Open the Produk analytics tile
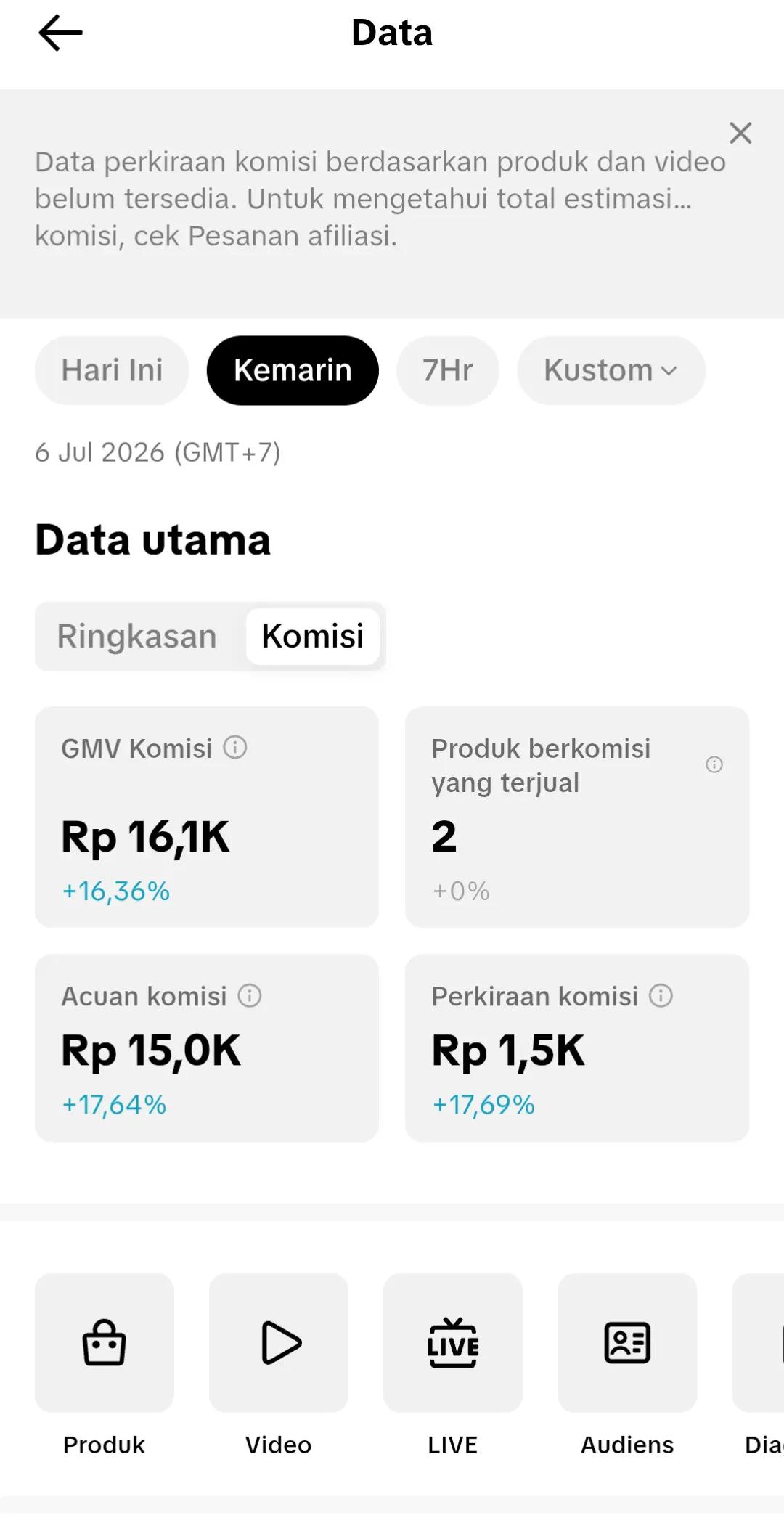Viewport: 784px width, 1539px height. point(105,1365)
